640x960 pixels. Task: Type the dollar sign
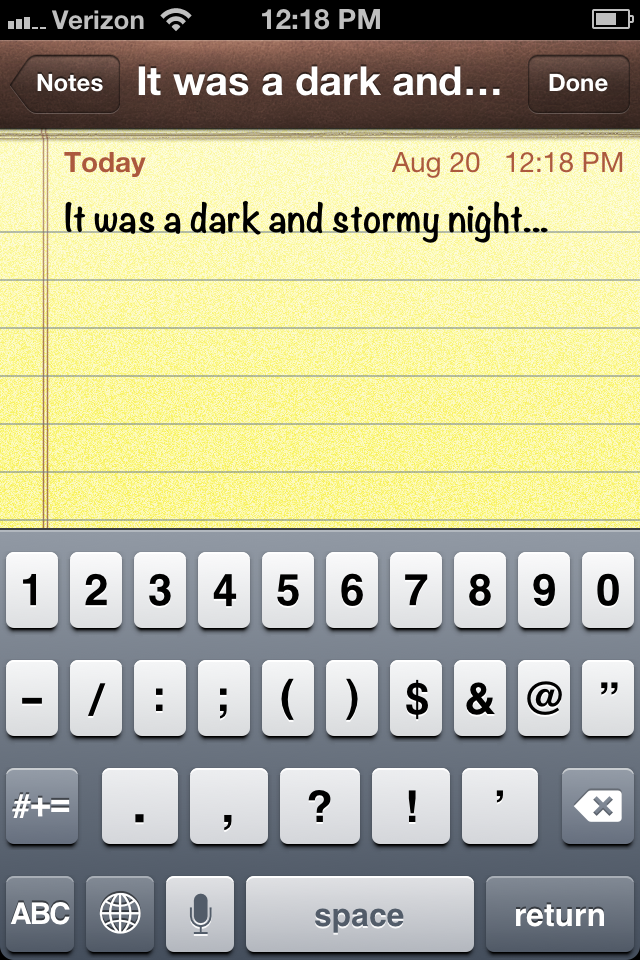point(416,698)
